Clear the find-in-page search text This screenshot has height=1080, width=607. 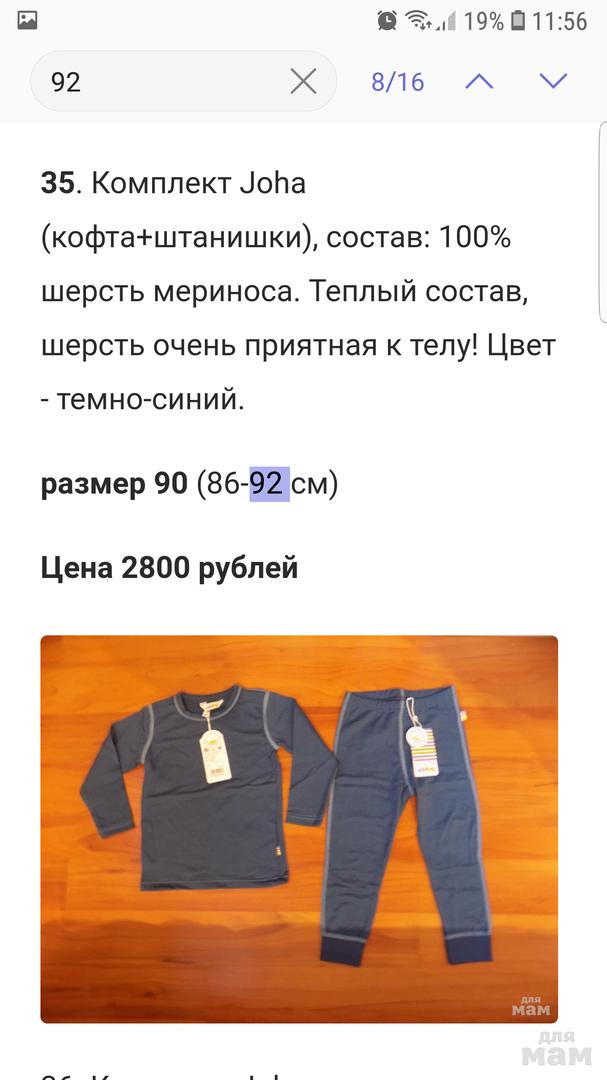point(303,81)
